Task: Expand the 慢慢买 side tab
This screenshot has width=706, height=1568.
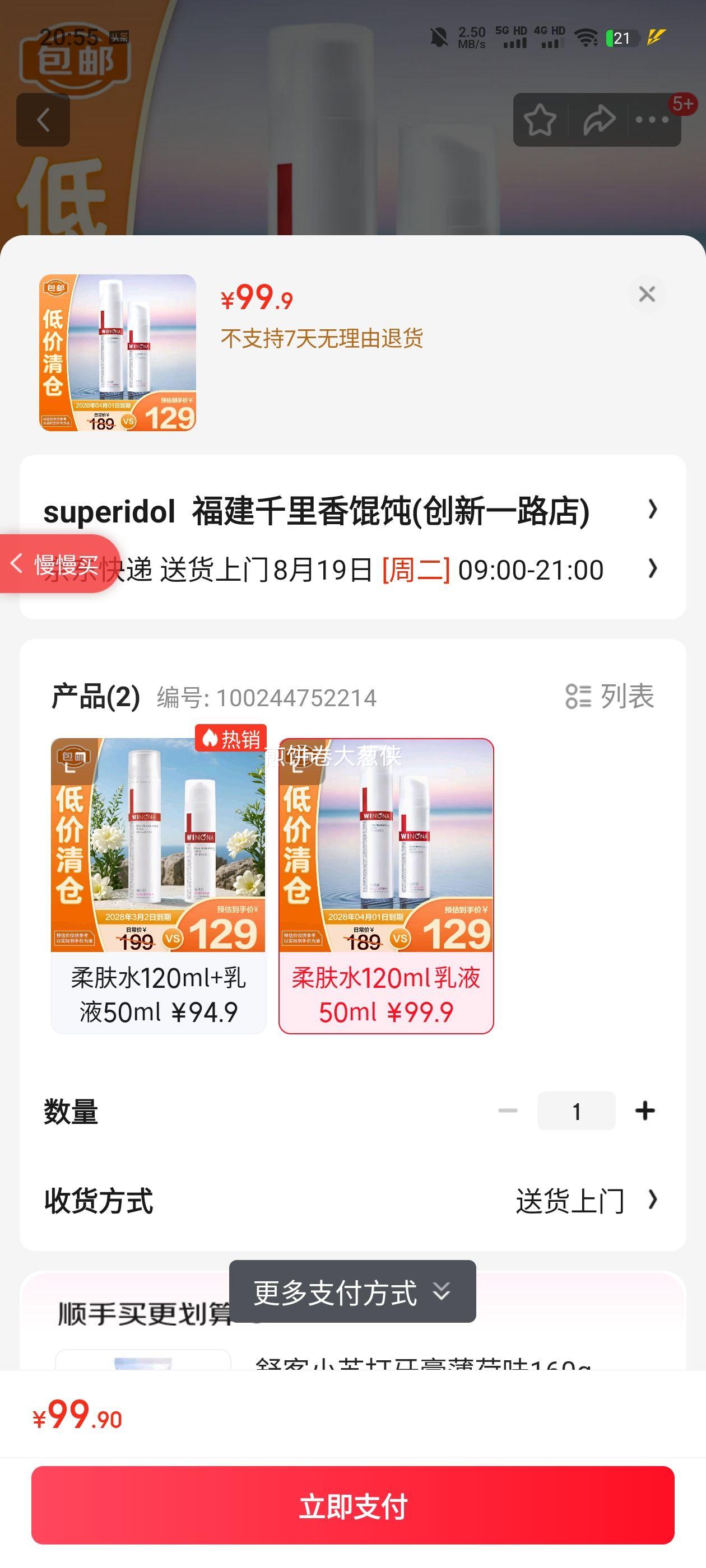Action: tap(58, 564)
